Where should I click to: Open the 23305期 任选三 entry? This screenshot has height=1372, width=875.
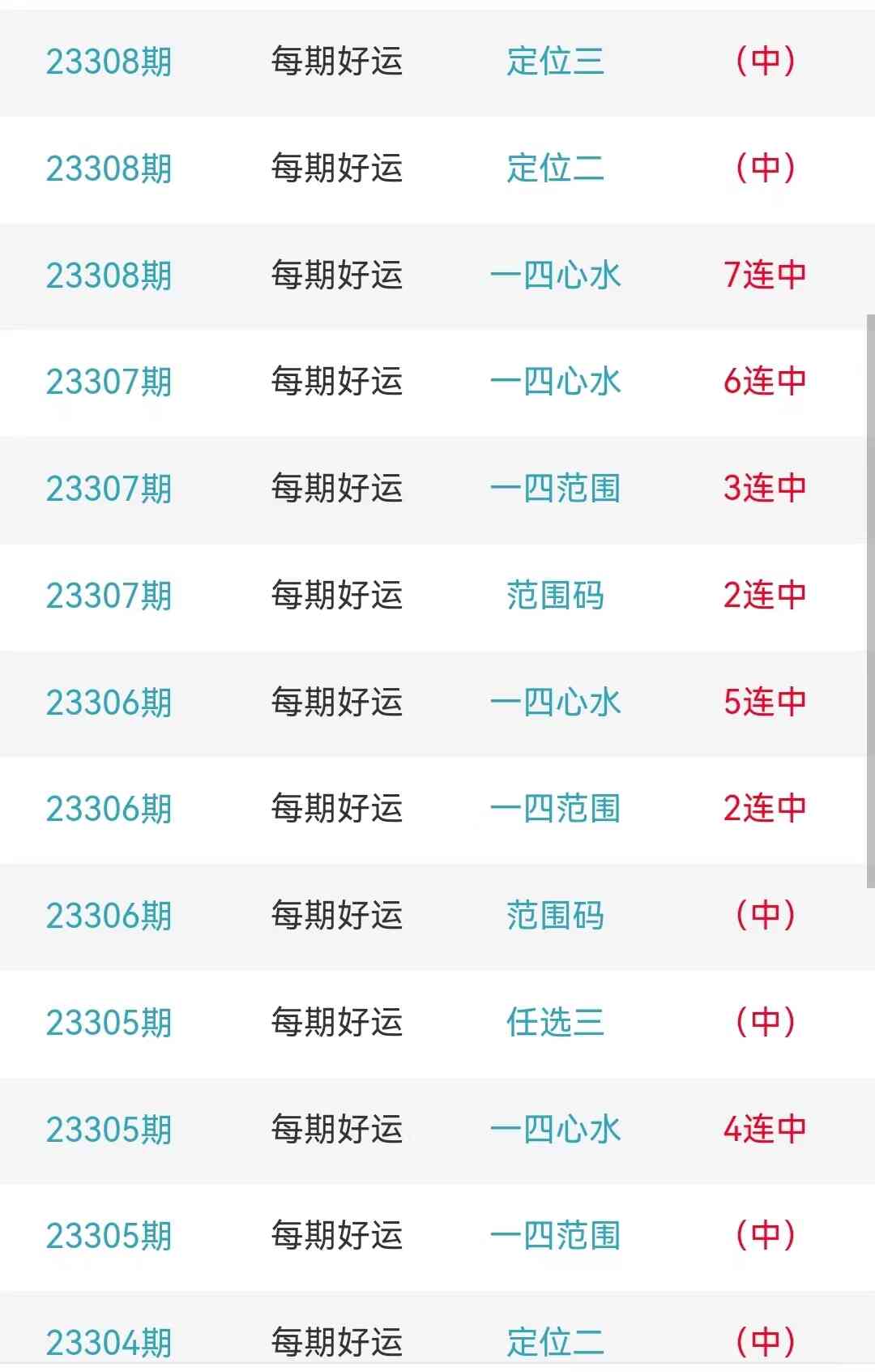point(555,1023)
